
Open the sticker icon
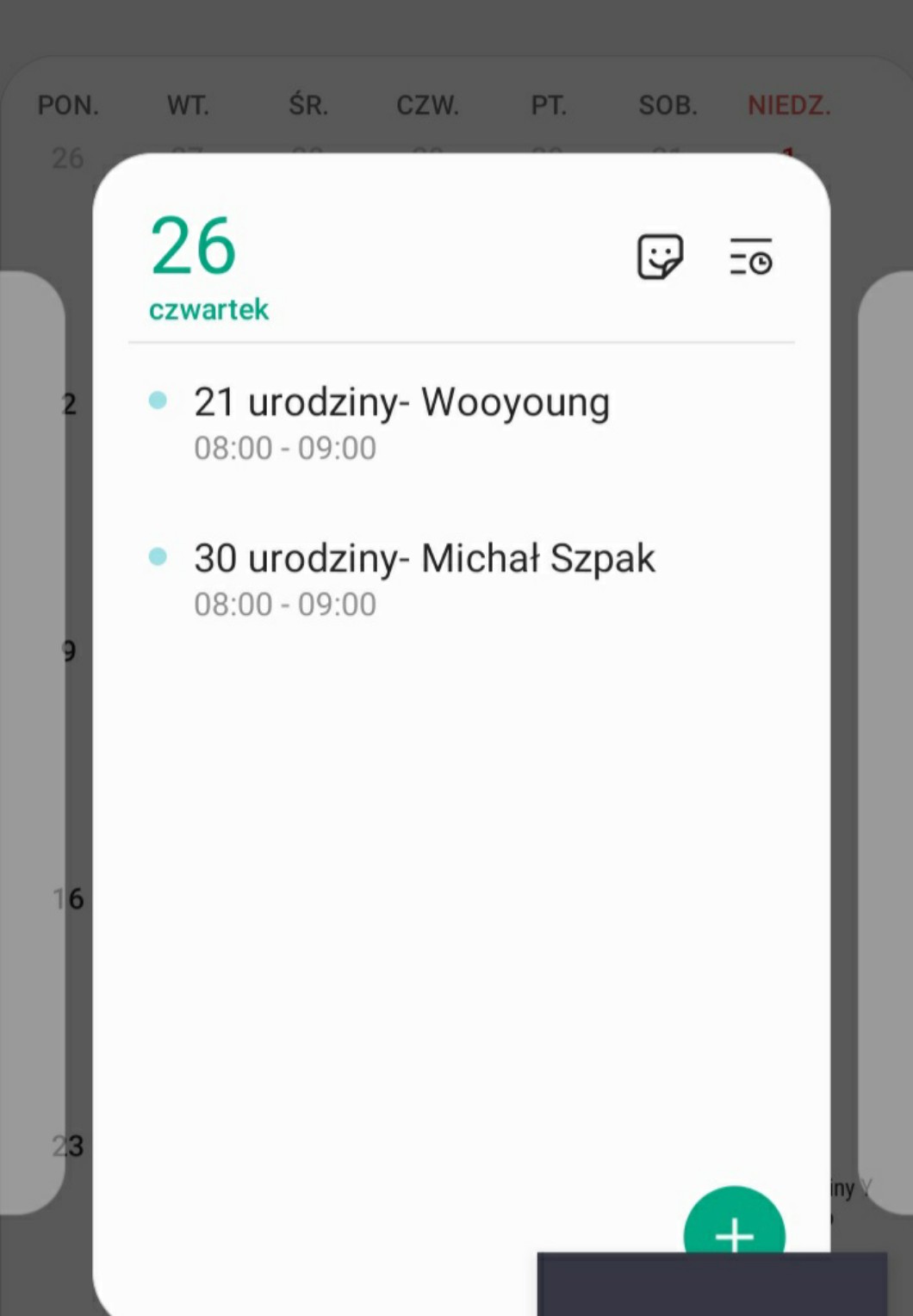(660, 257)
